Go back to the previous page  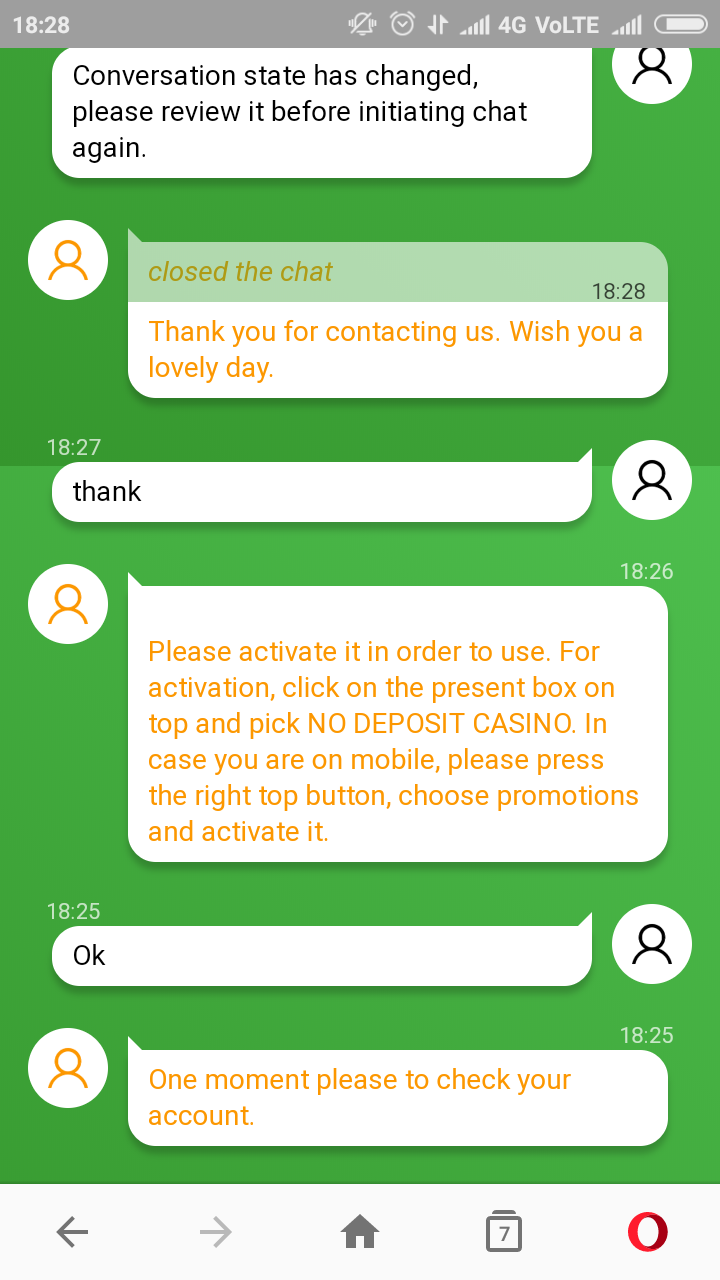click(72, 1232)
